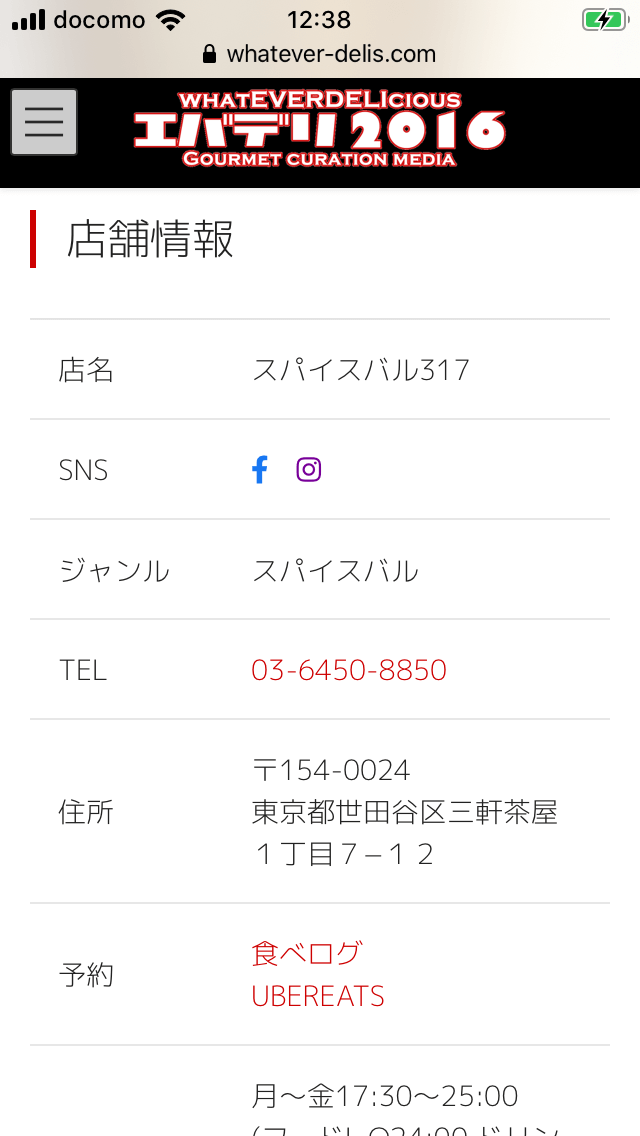
Task: Open the UBEREATS link
Action: coord(318,996)
